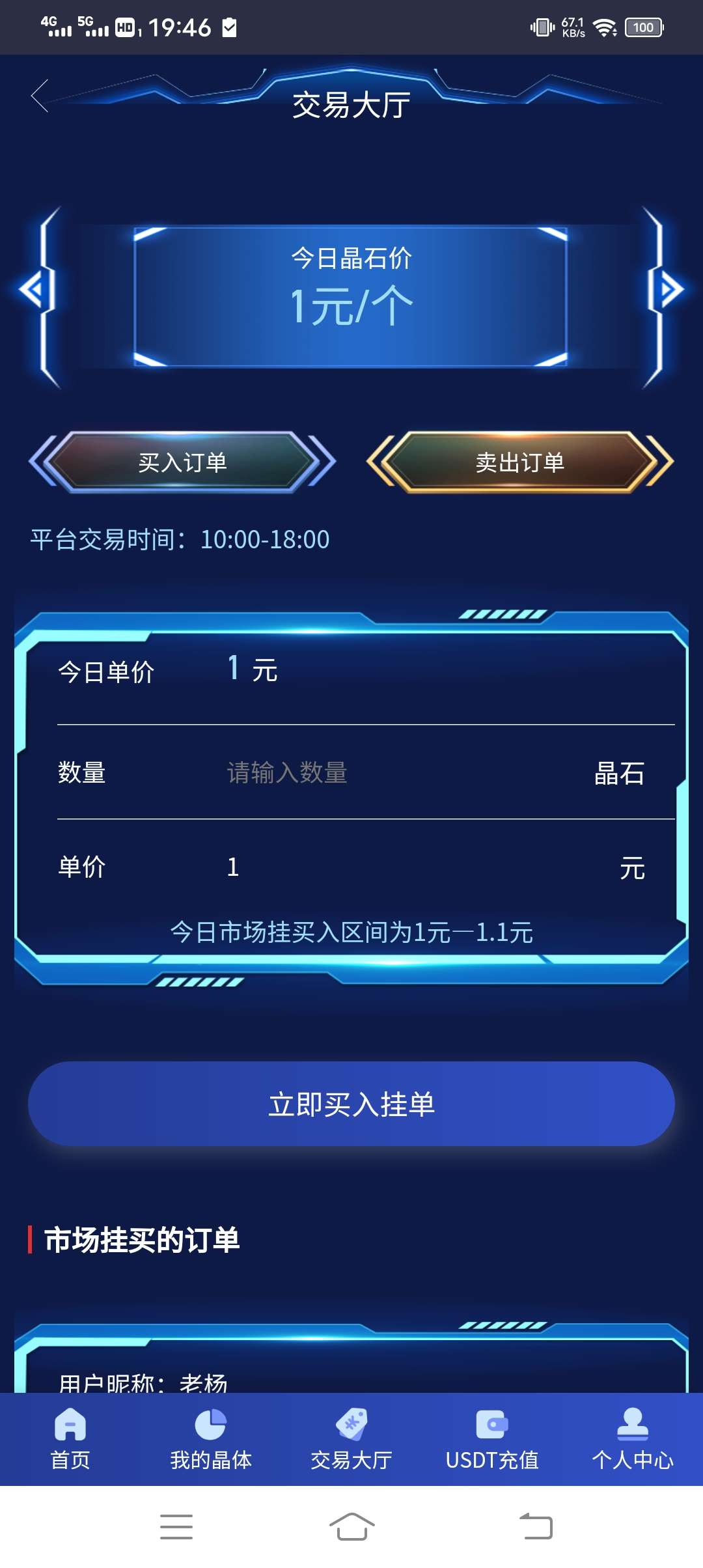Submit with 立即买入挂单 button
This screenshot has height=1568, width=703.
(351, 1104)
